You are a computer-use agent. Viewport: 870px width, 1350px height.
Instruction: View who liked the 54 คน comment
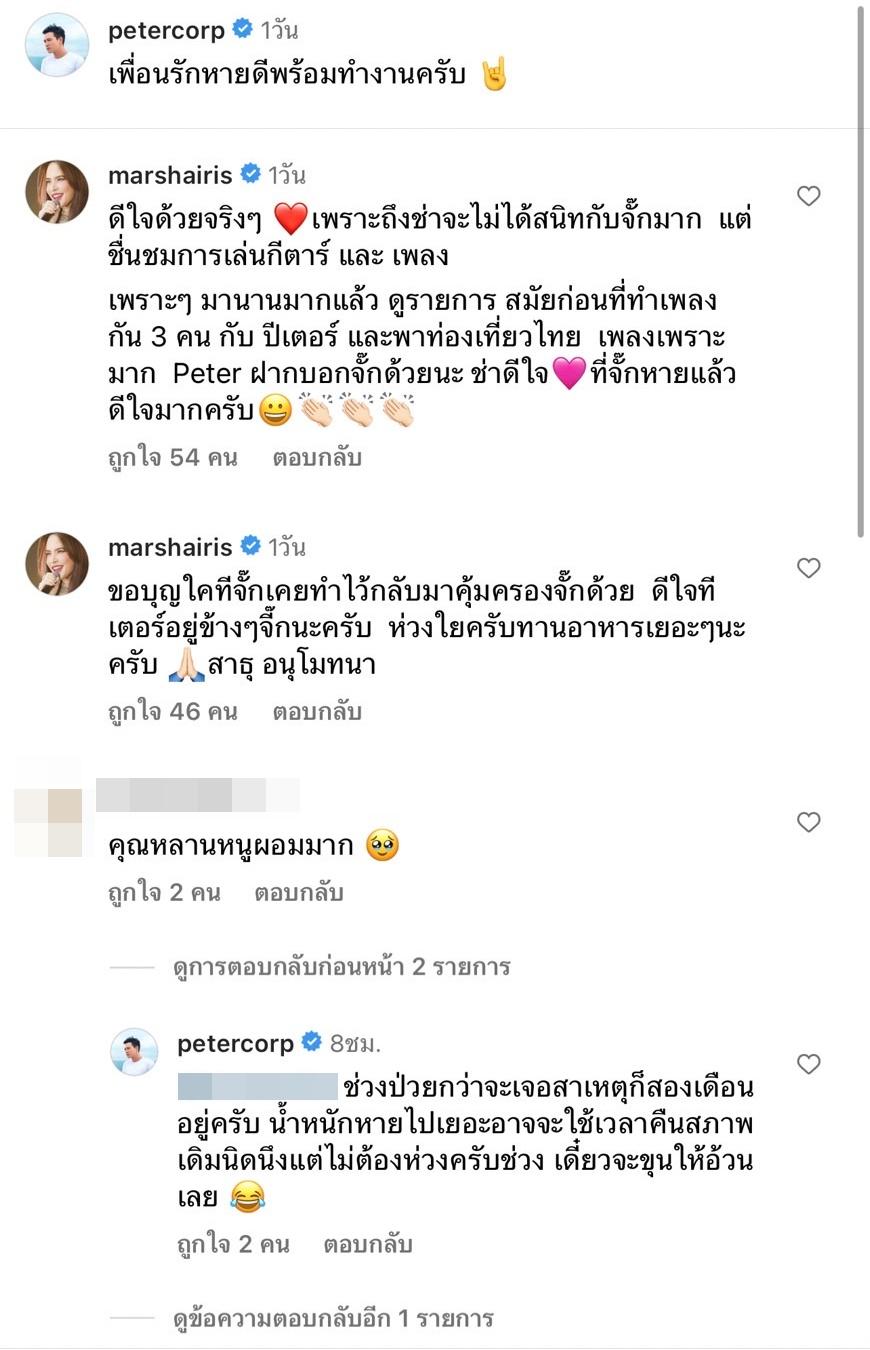(x=172, y=458)
